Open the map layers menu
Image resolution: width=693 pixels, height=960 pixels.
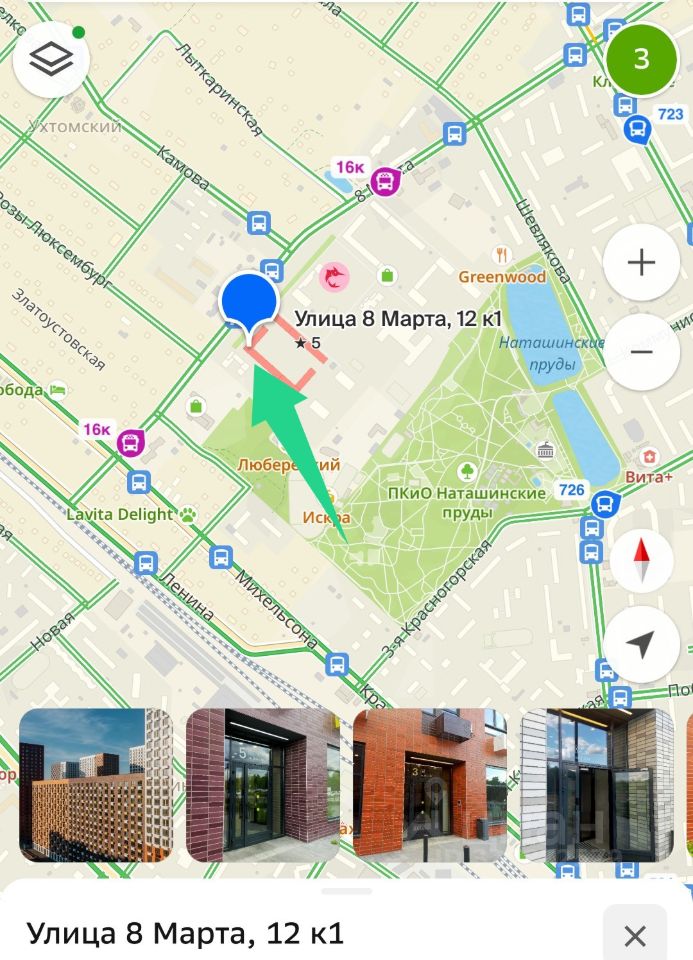click(51, 60)
